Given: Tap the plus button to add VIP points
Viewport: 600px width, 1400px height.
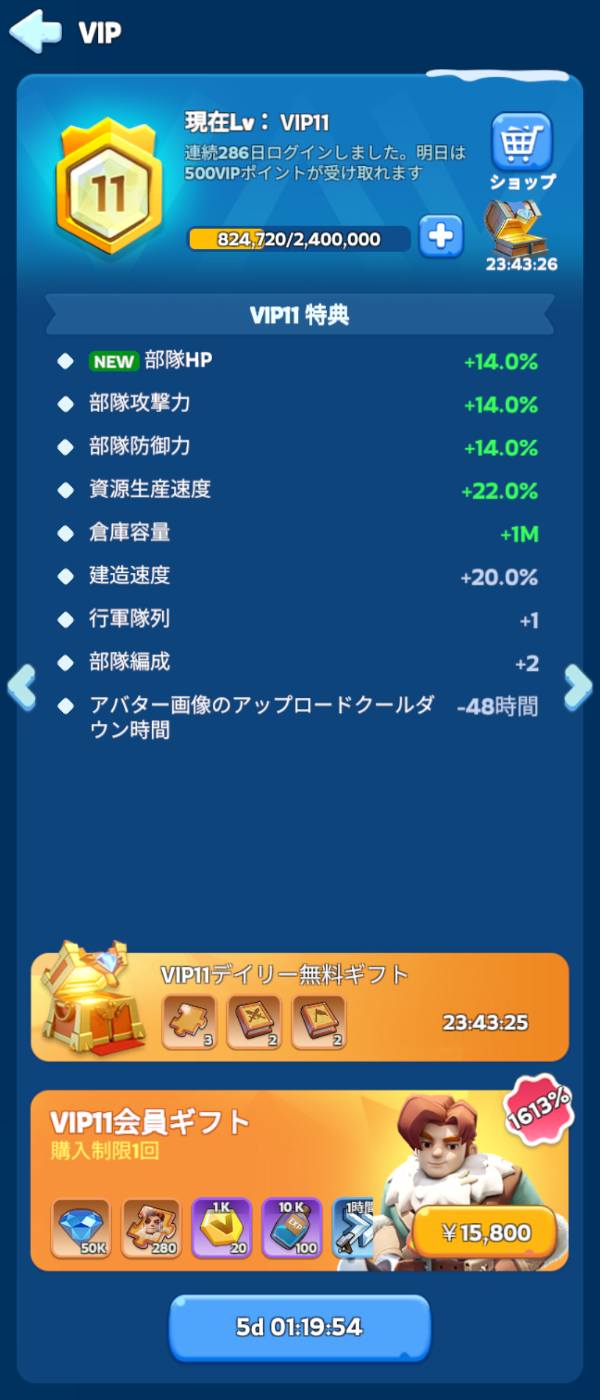Looking at the screenshot, I should (x=440, y=237).
